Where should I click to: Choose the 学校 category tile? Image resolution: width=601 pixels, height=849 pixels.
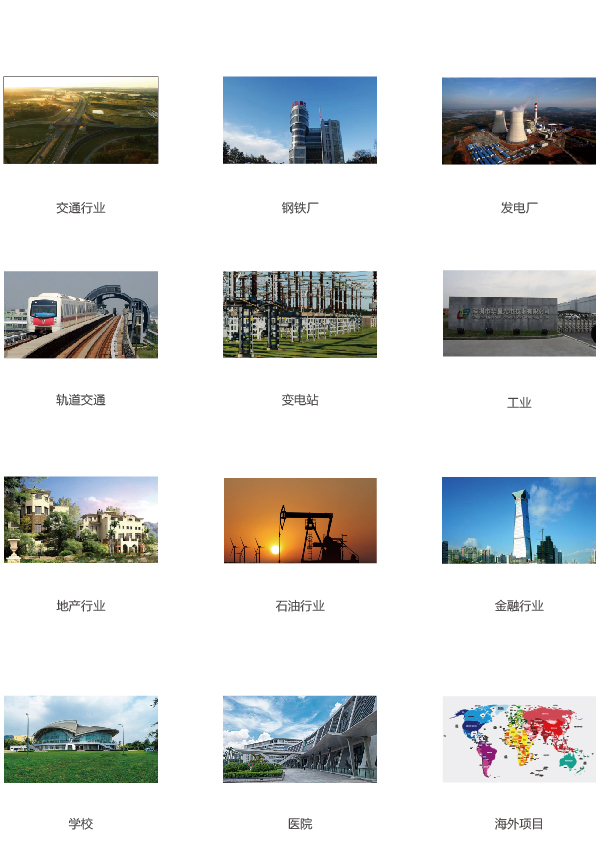(80, 739)
